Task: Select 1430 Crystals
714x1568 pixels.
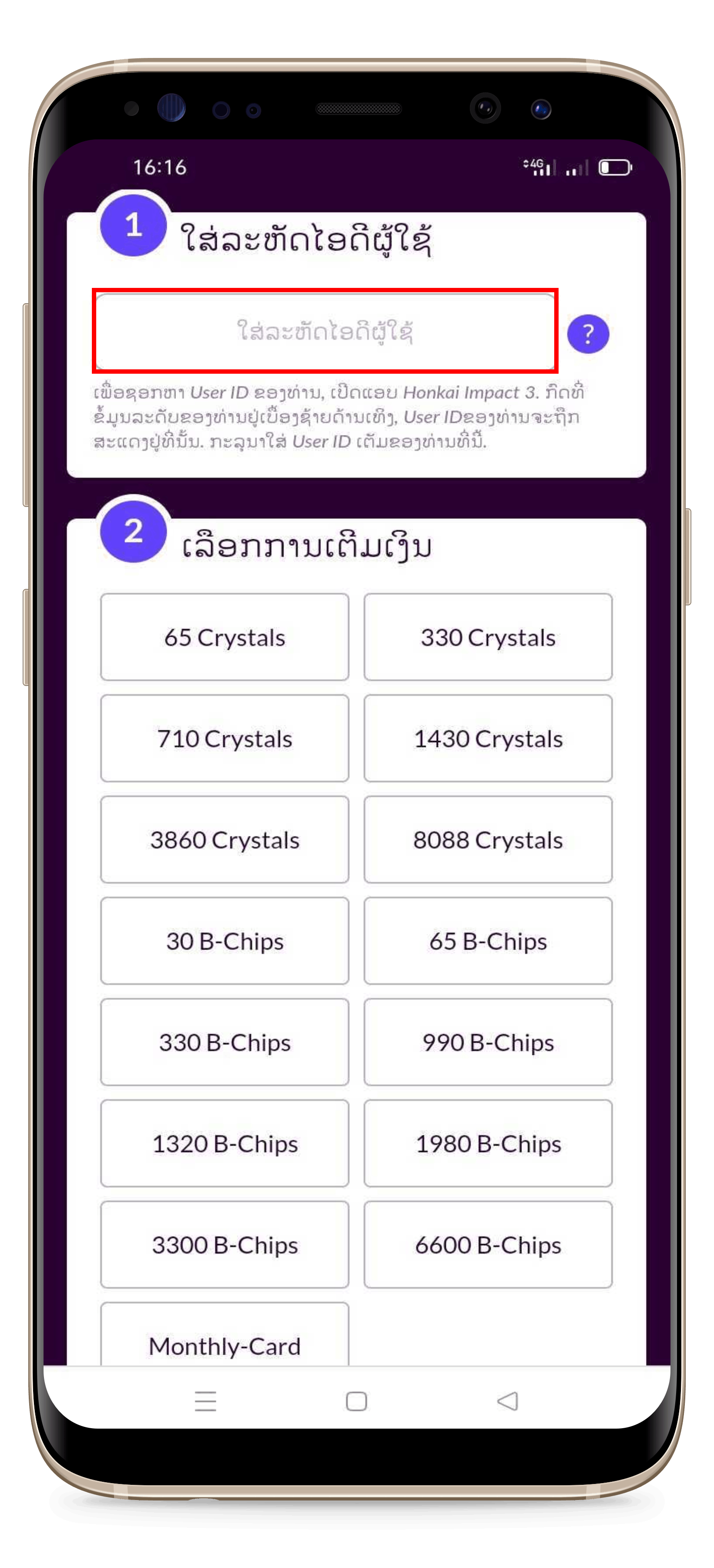Action: tap(488, 738)
